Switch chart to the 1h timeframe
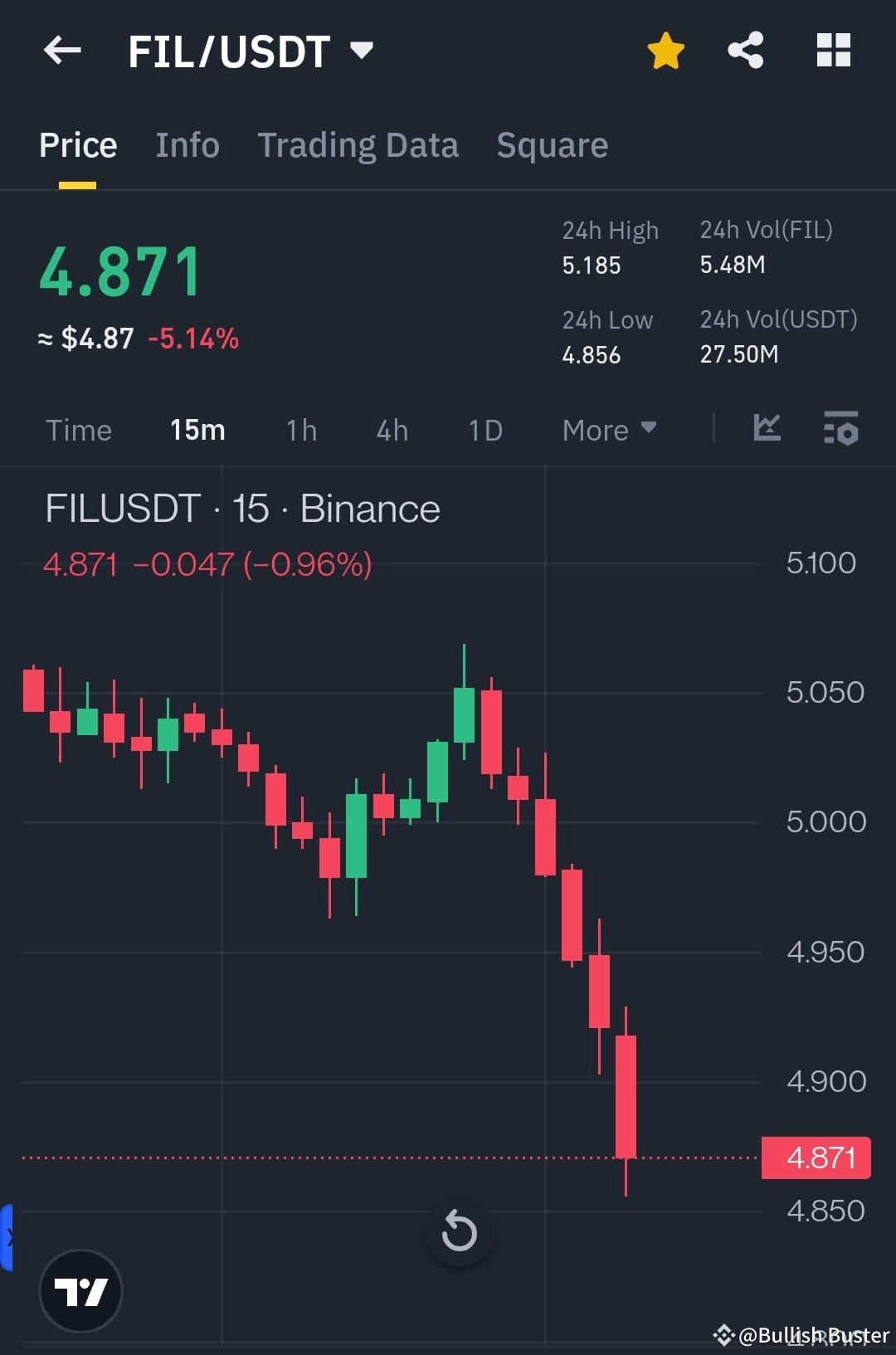Image resolution: width=896 pixels, height=1355 pixels. (300, 430)
